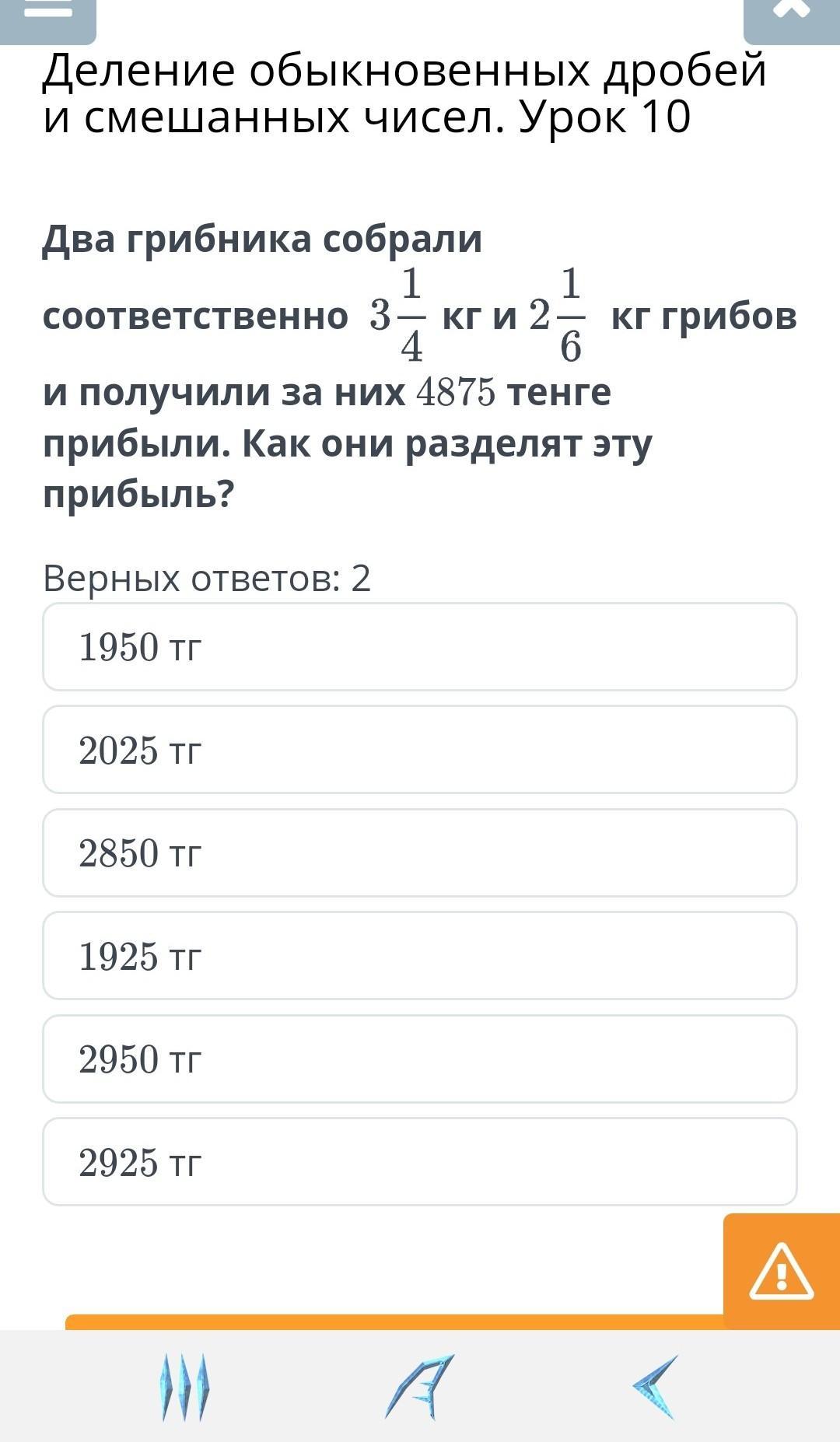This screenshot has width=840, height=1442.
Task: Check the 2950 тг option
Action: click(x=420, y=1059)
